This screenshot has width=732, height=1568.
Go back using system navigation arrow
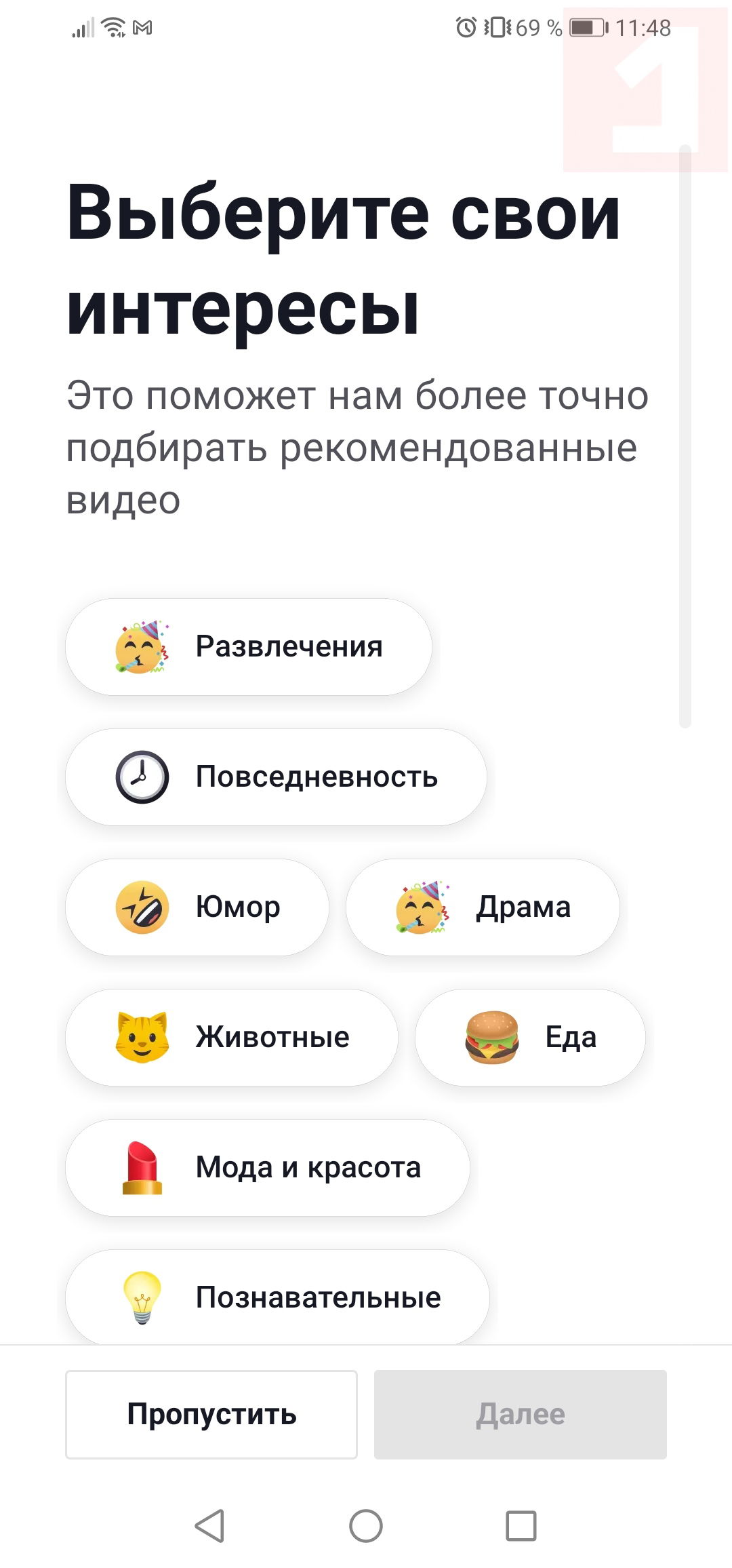[x=209, y=1526]
